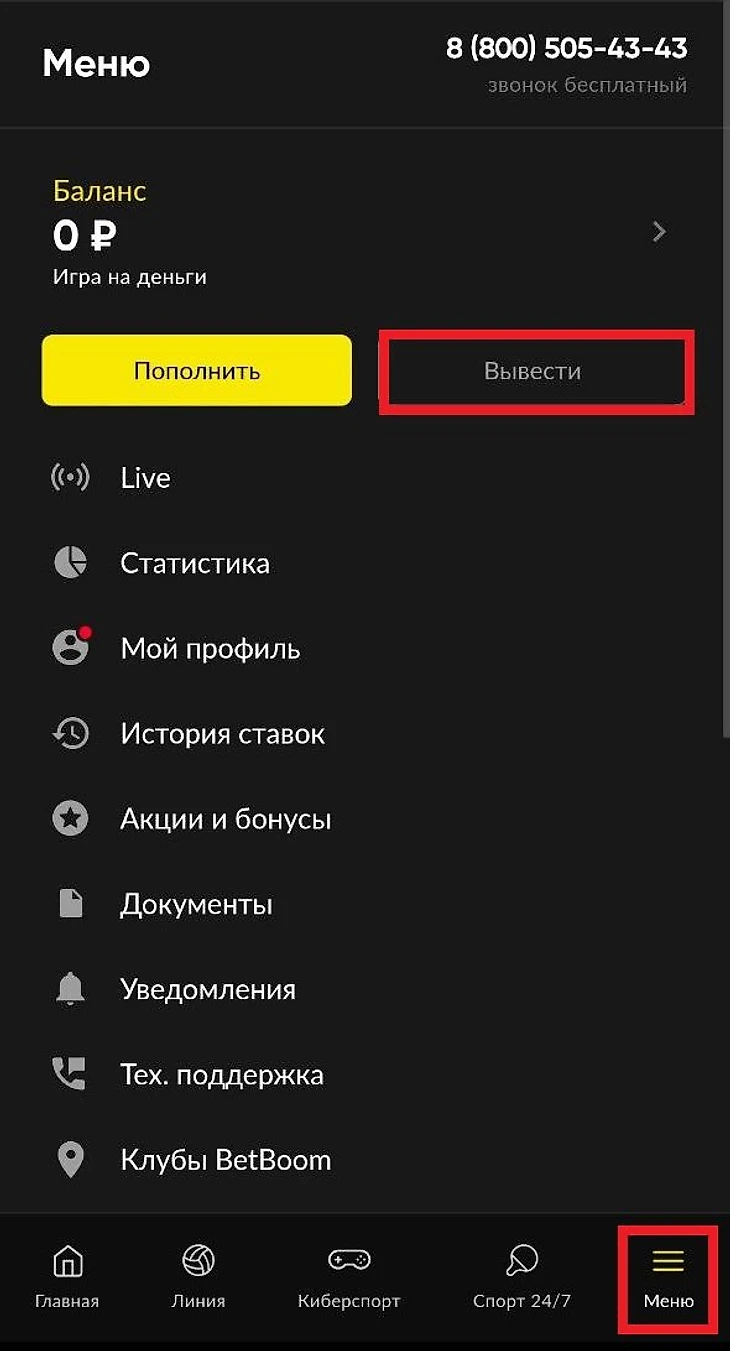Open the Киберспорт tab

coord(349,1277)
